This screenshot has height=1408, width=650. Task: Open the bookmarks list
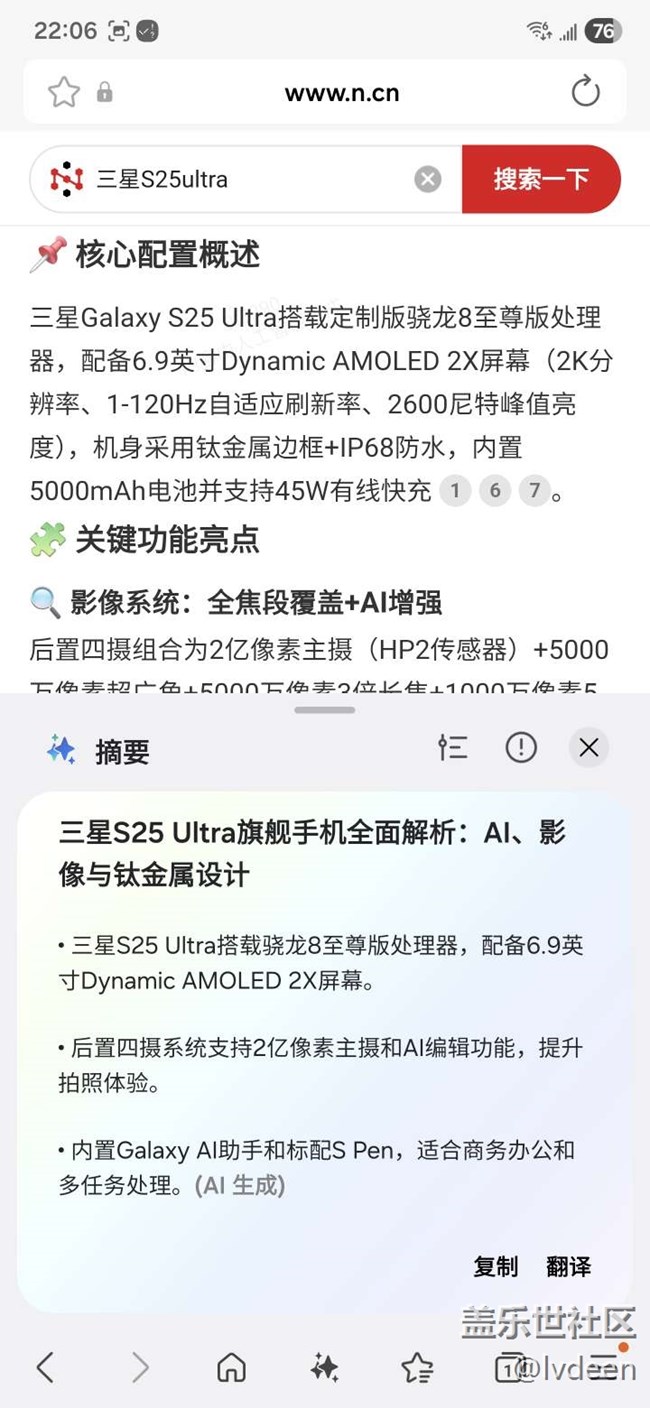tap(416, 1367)
